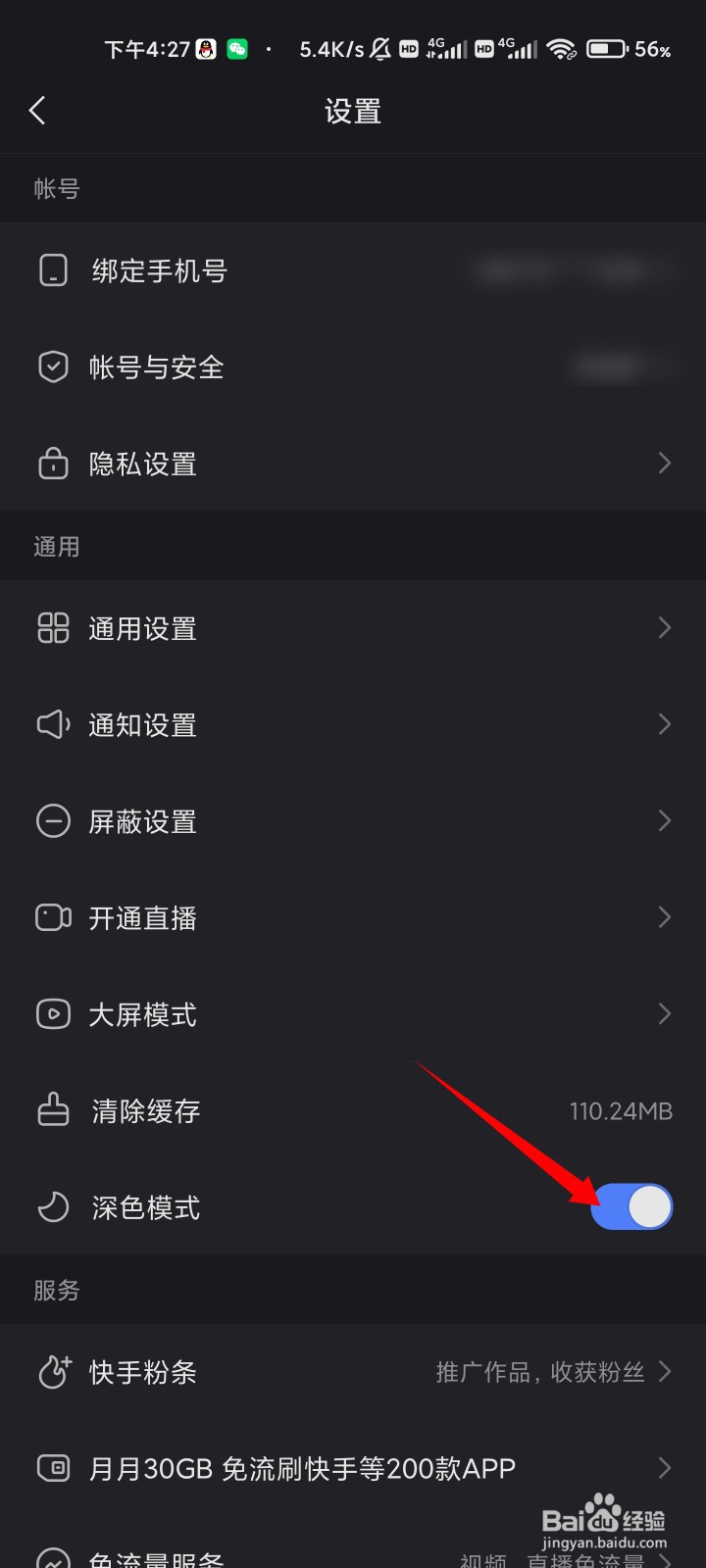Open 清除缓存 to clear 110.24MB cache
706x1568 pixels.
[x=353, y=1110]
